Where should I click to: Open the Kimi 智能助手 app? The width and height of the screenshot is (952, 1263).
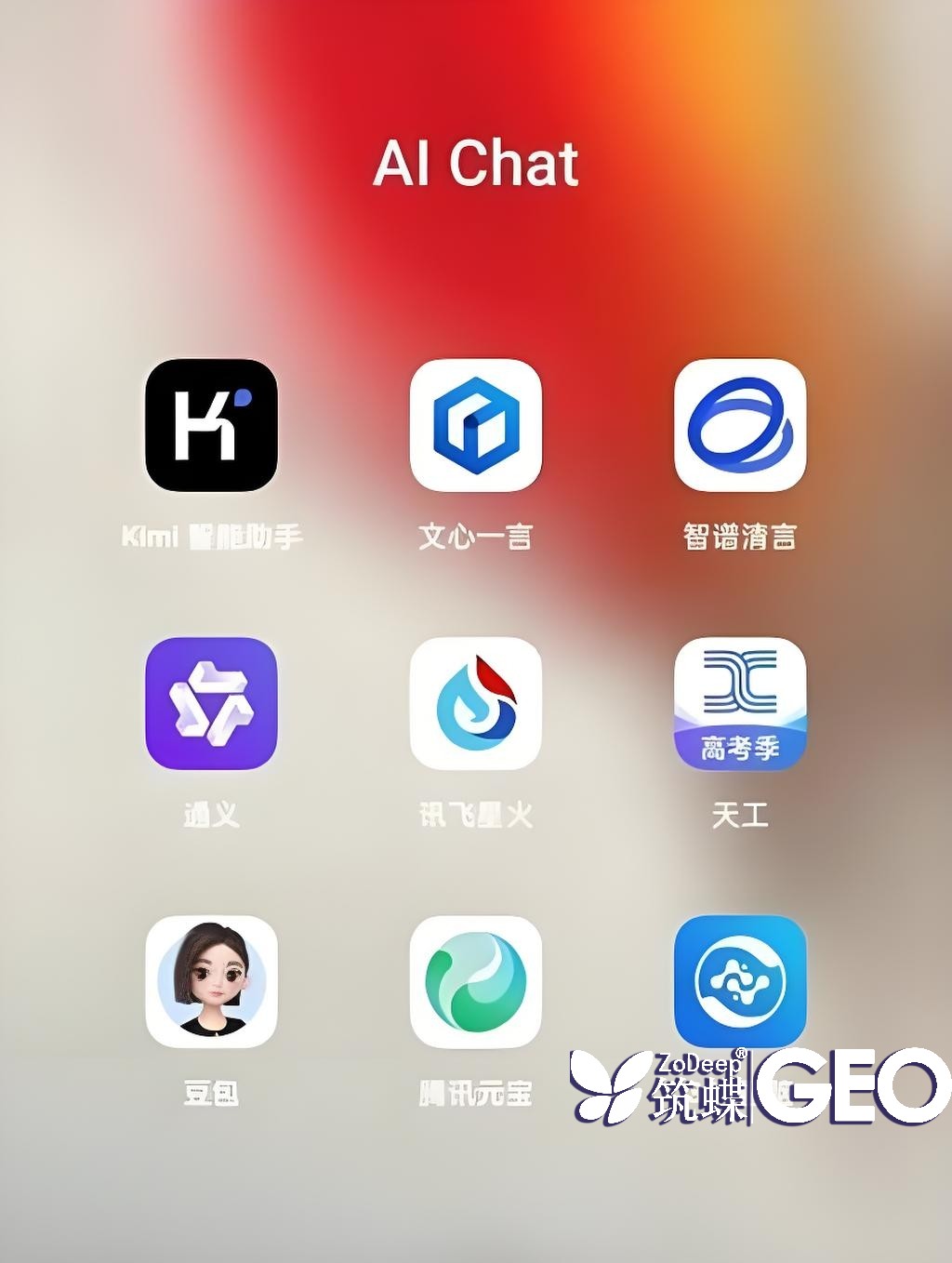click(x=211, y=425)
